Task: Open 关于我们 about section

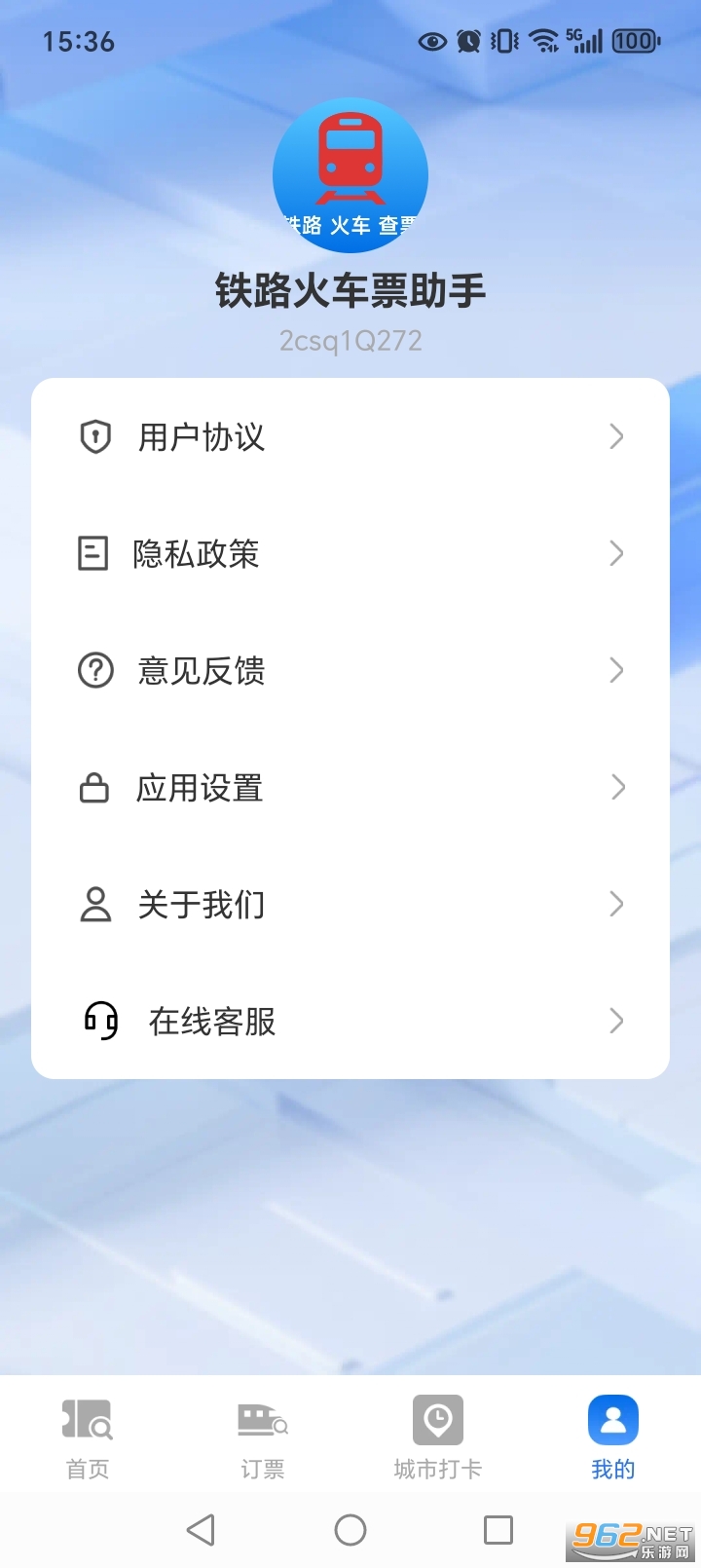Action: pos(202,904)
